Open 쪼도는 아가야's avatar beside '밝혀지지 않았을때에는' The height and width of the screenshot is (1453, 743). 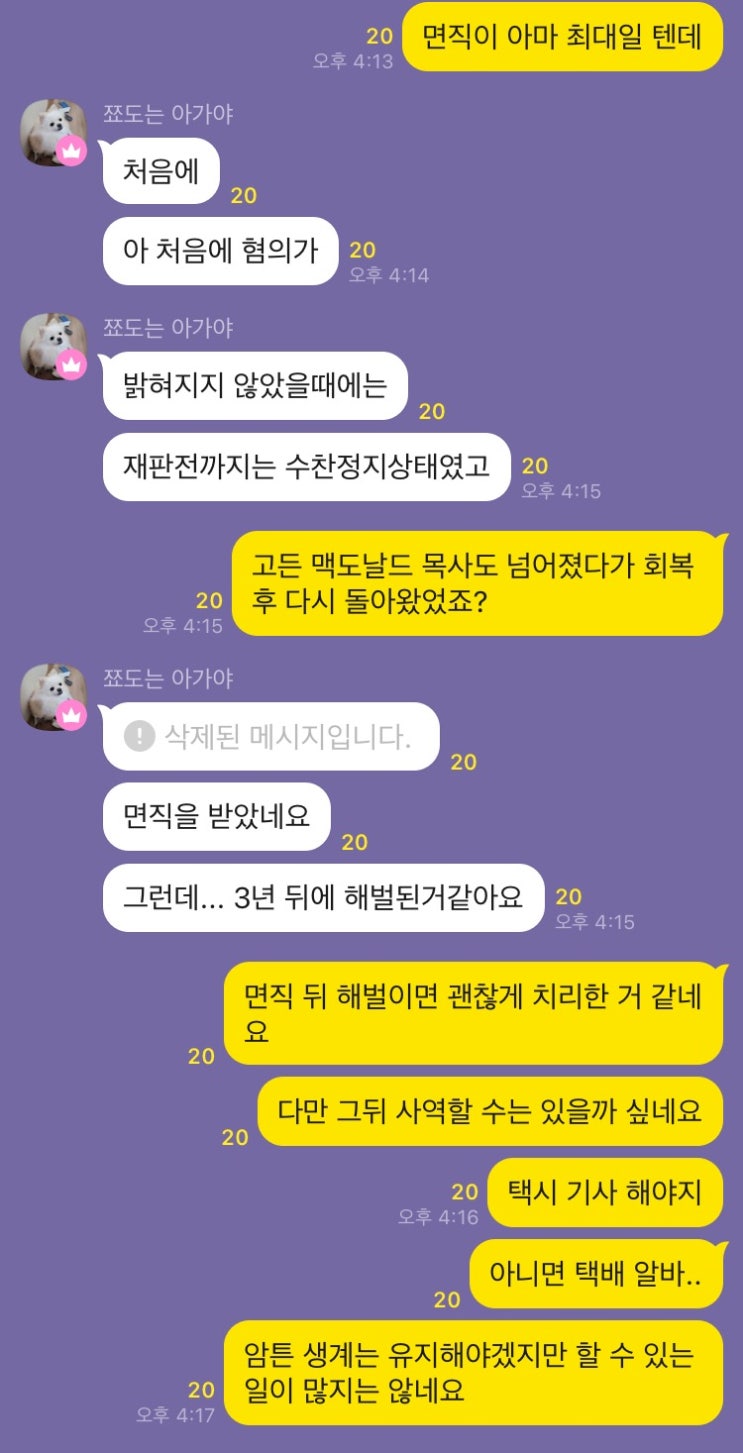(54, 347)
